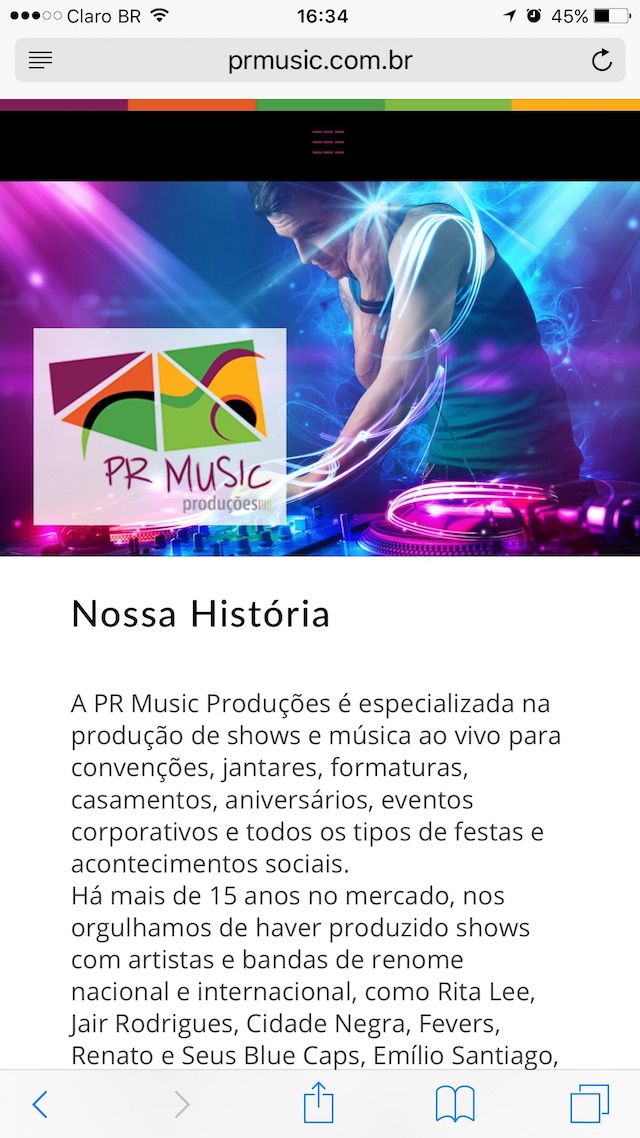Tap the prmusic.com.br address field
Viewport: 640px width, 1138px height.
(x=320, y=61)
